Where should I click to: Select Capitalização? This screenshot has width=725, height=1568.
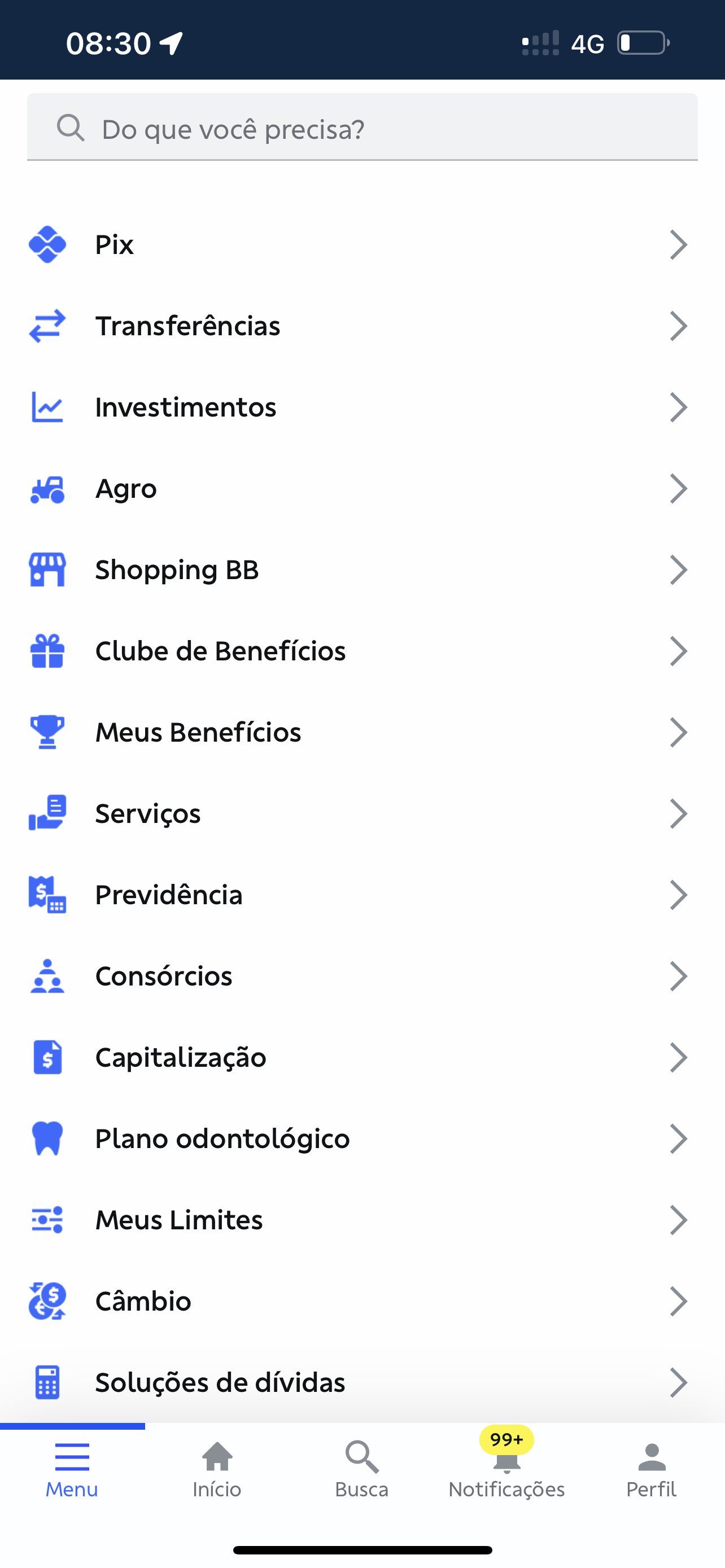[362, 1057]
